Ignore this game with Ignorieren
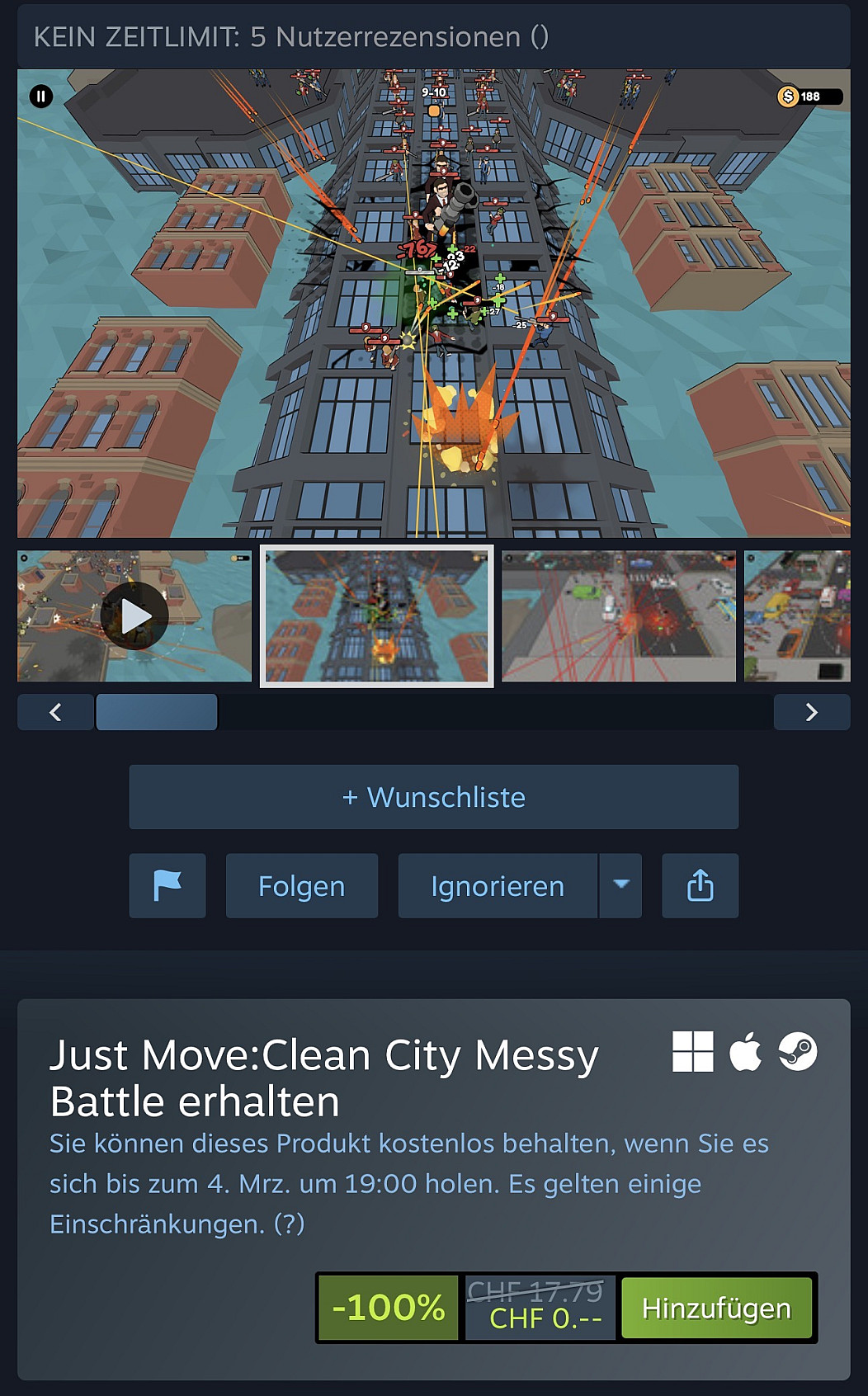Viewport: 868px width, 1396px height. pyautogui.click(x=498, y=886)
